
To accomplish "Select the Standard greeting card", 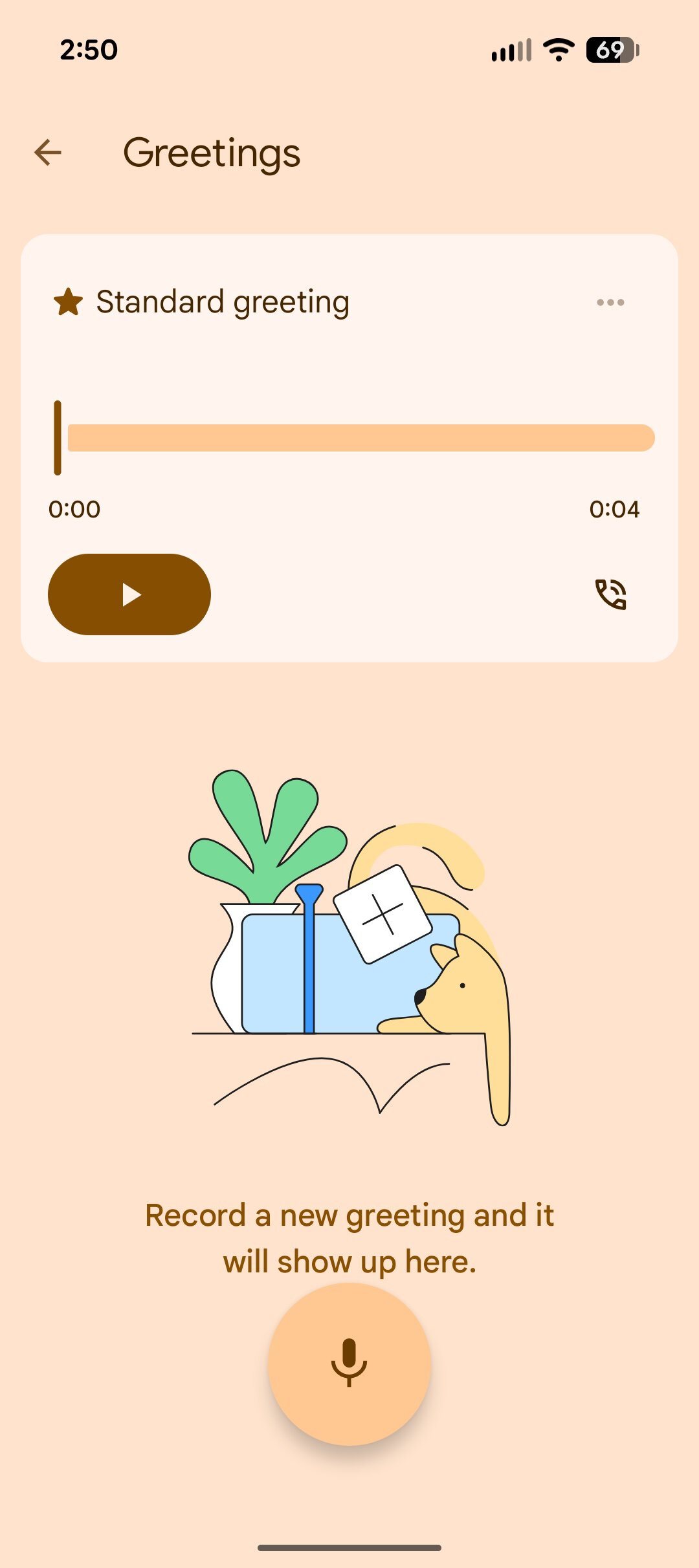I will [x=349, y=446].
